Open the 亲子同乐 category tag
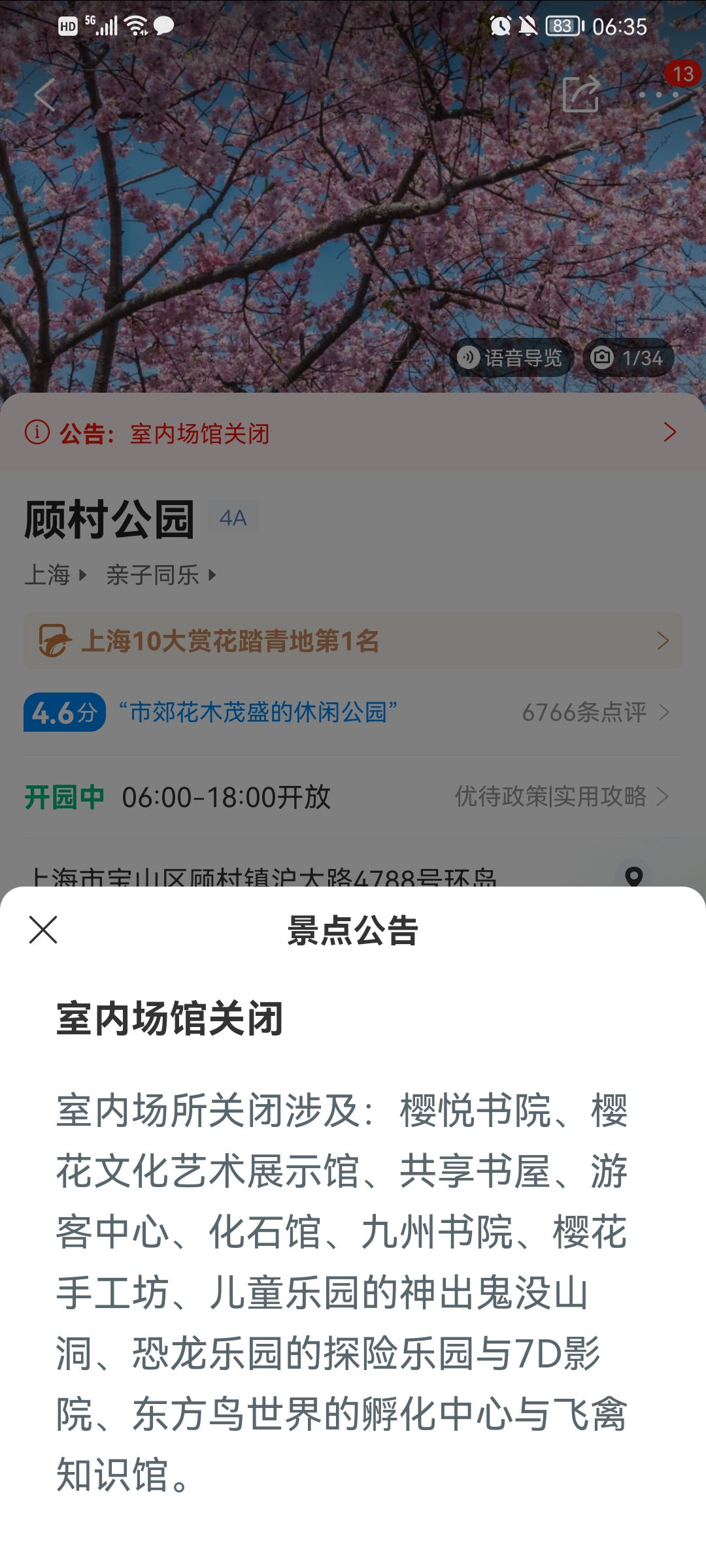 [x=161, y=575]
